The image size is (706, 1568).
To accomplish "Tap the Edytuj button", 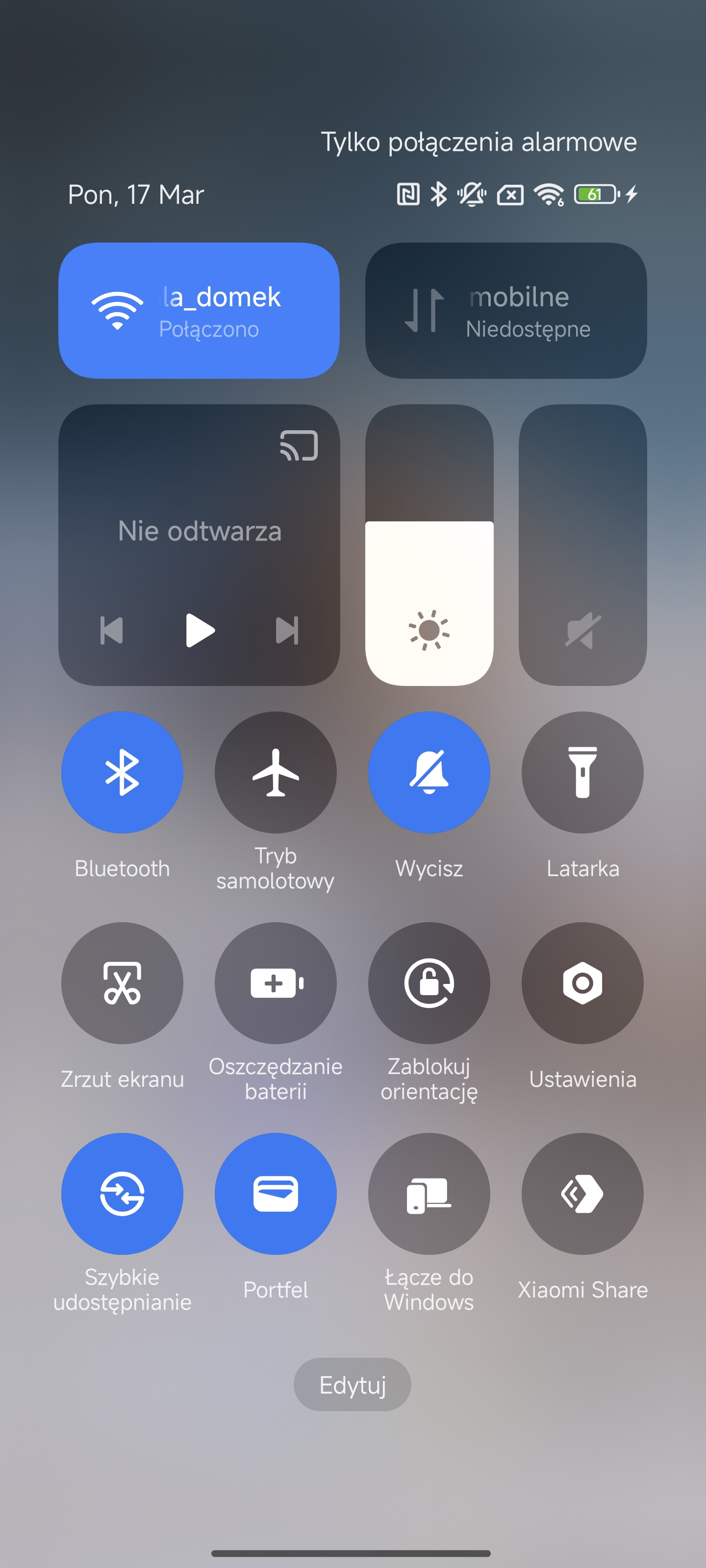I will pyautogui.click(x=352, y=1384).
